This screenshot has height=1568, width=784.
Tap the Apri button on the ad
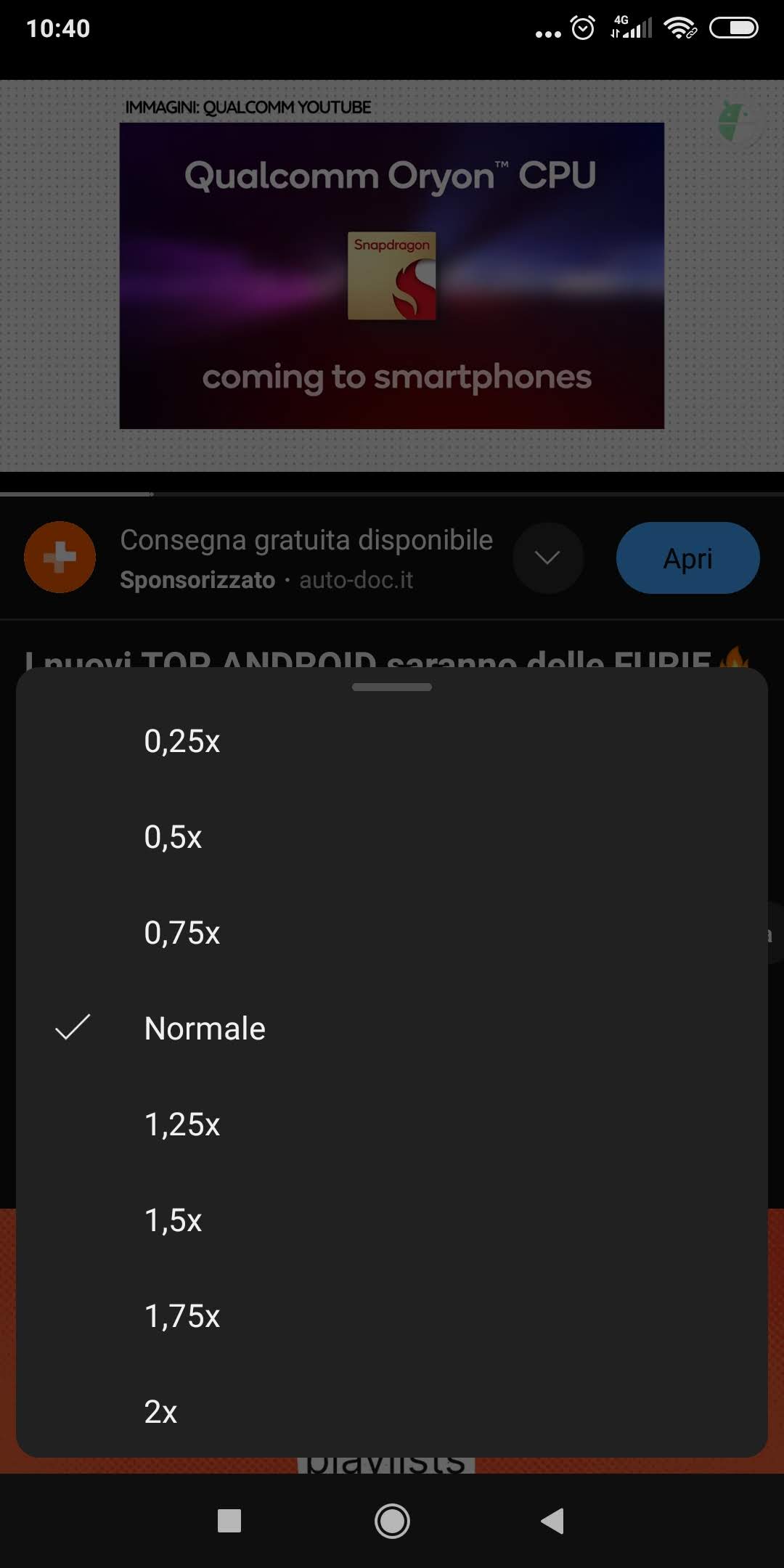688,558
